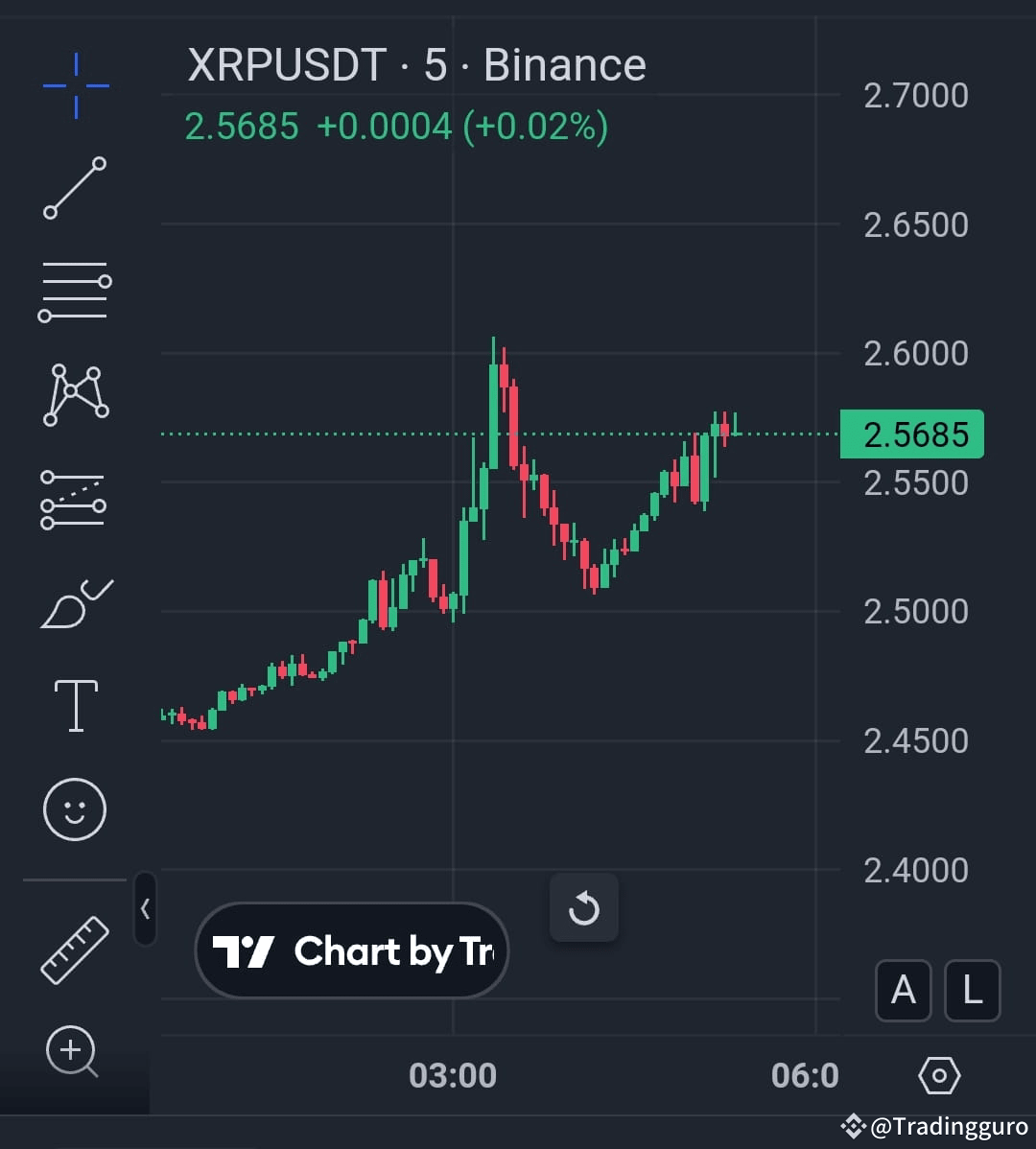Image resolution: width=1036 pixels, height=1149 pixels.
Task: Toggle auto scale with the A button
Action: [x=903, y=991]
